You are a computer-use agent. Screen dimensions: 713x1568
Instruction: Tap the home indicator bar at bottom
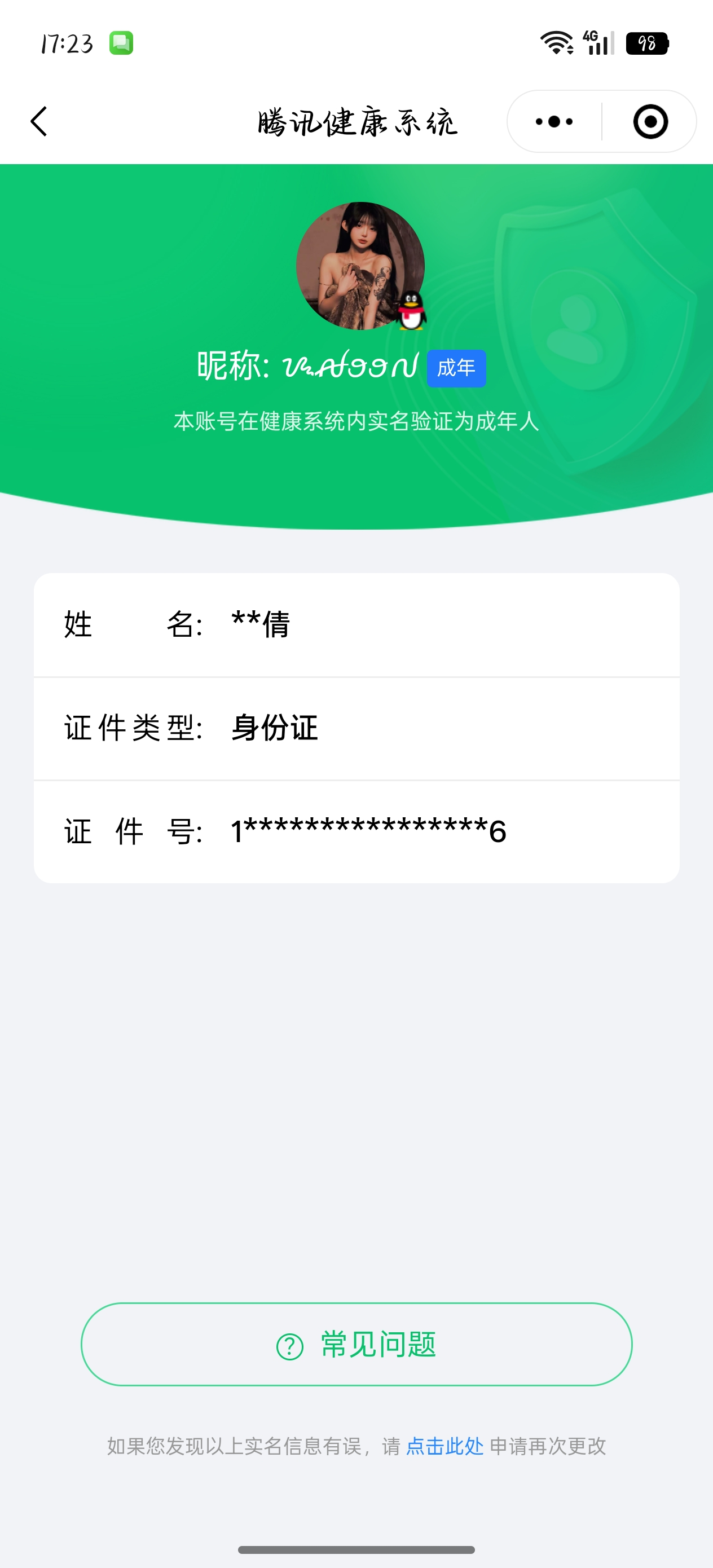pyautogui.click(x=356, y=1551)
